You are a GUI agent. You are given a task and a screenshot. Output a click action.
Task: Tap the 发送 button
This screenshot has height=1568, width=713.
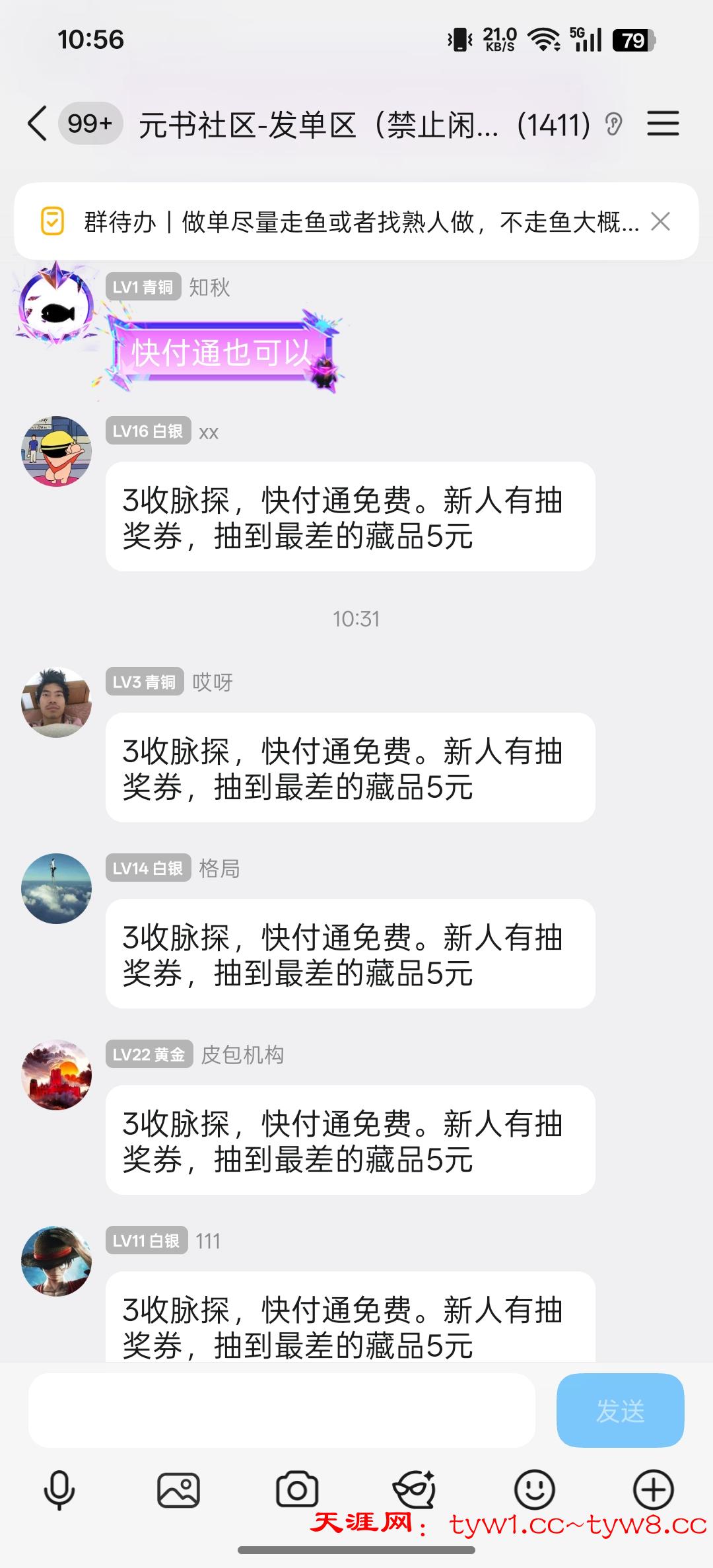pyautogui.click(x=620, y=1410)
